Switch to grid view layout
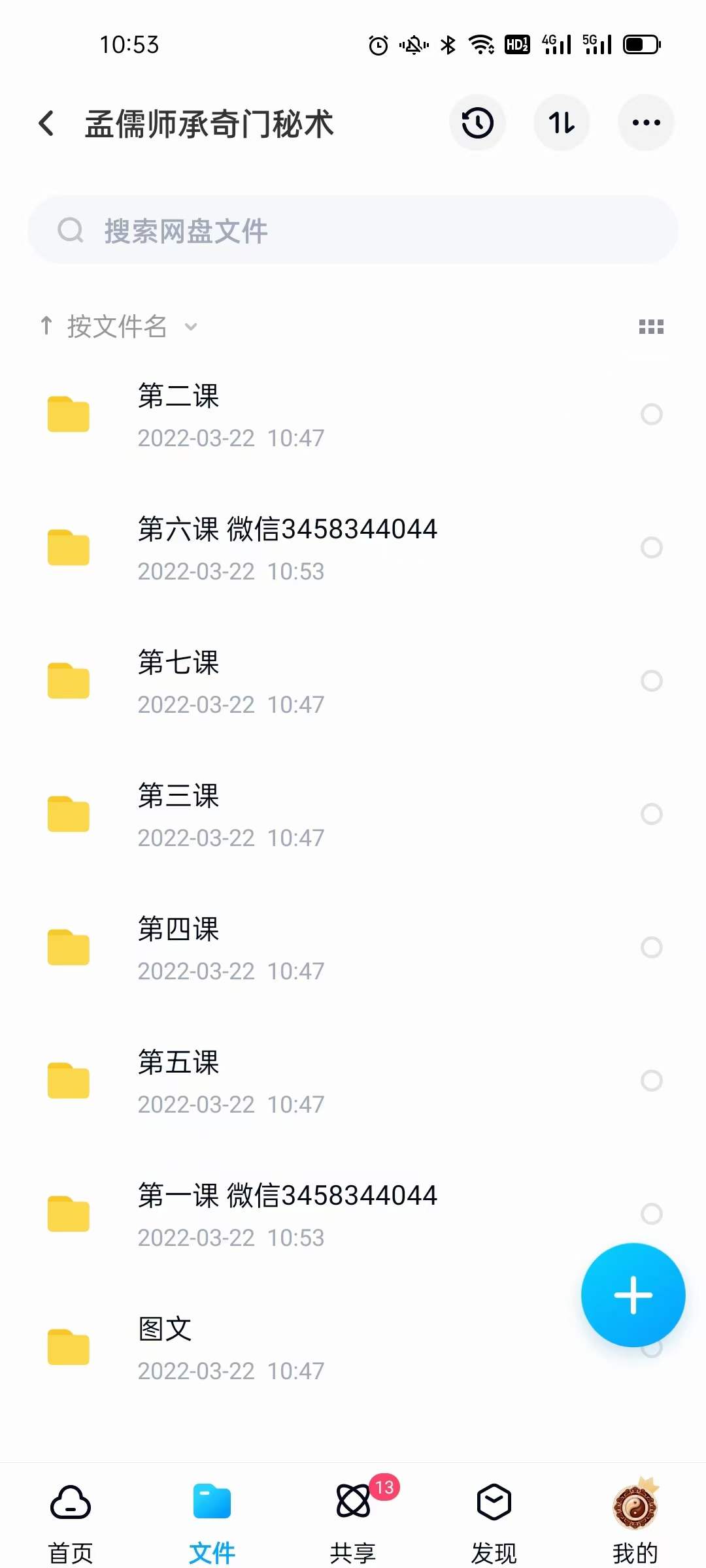The height and width of the screenshot is (1568, 706). click(x=652, y=327)
